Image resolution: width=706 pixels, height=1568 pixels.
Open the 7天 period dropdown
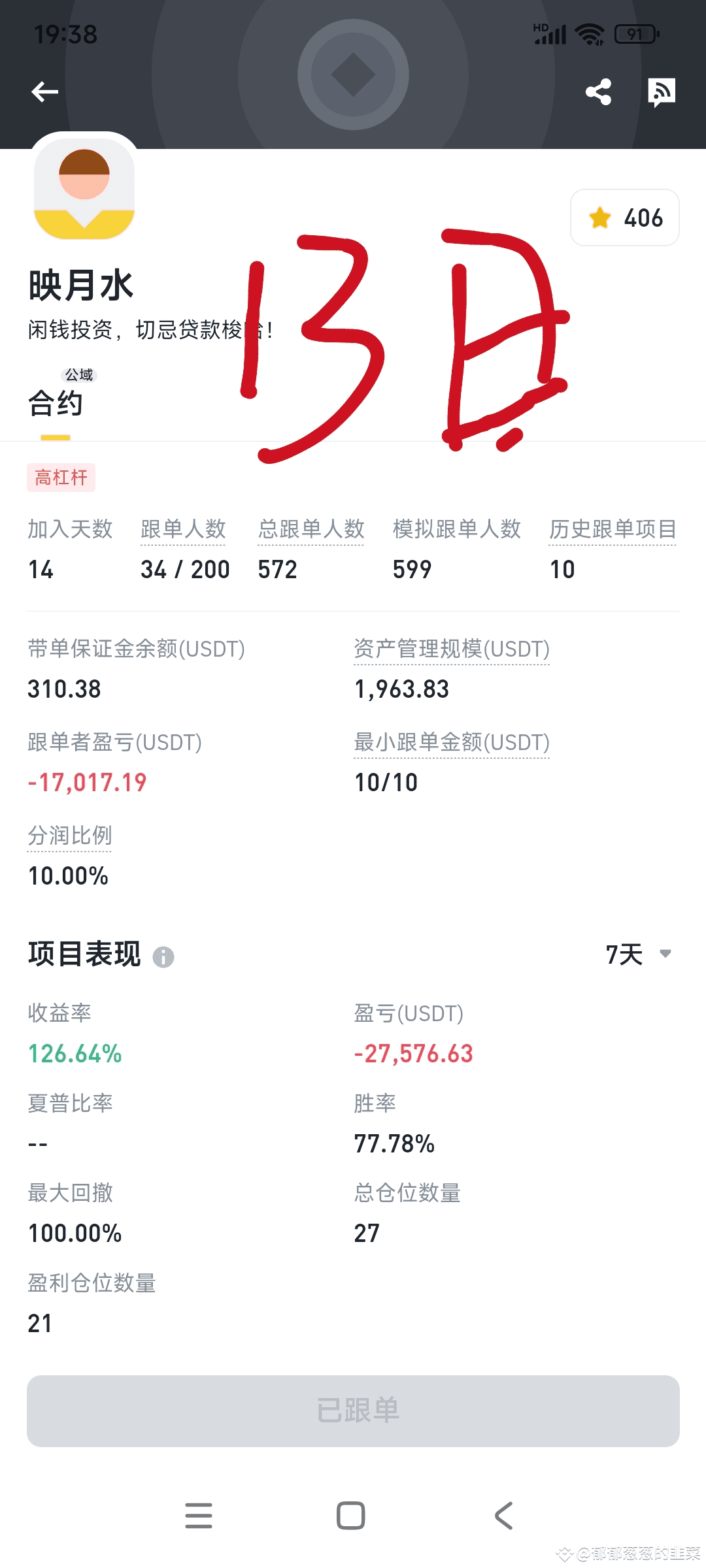point(639,955)
